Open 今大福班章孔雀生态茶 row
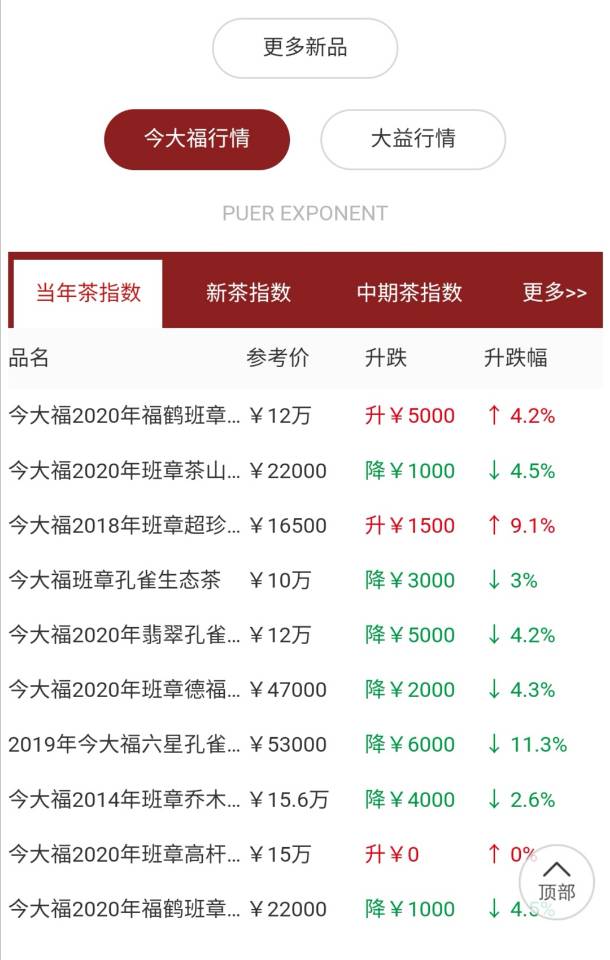The image size is (610, 960). (x=305, y=580)
